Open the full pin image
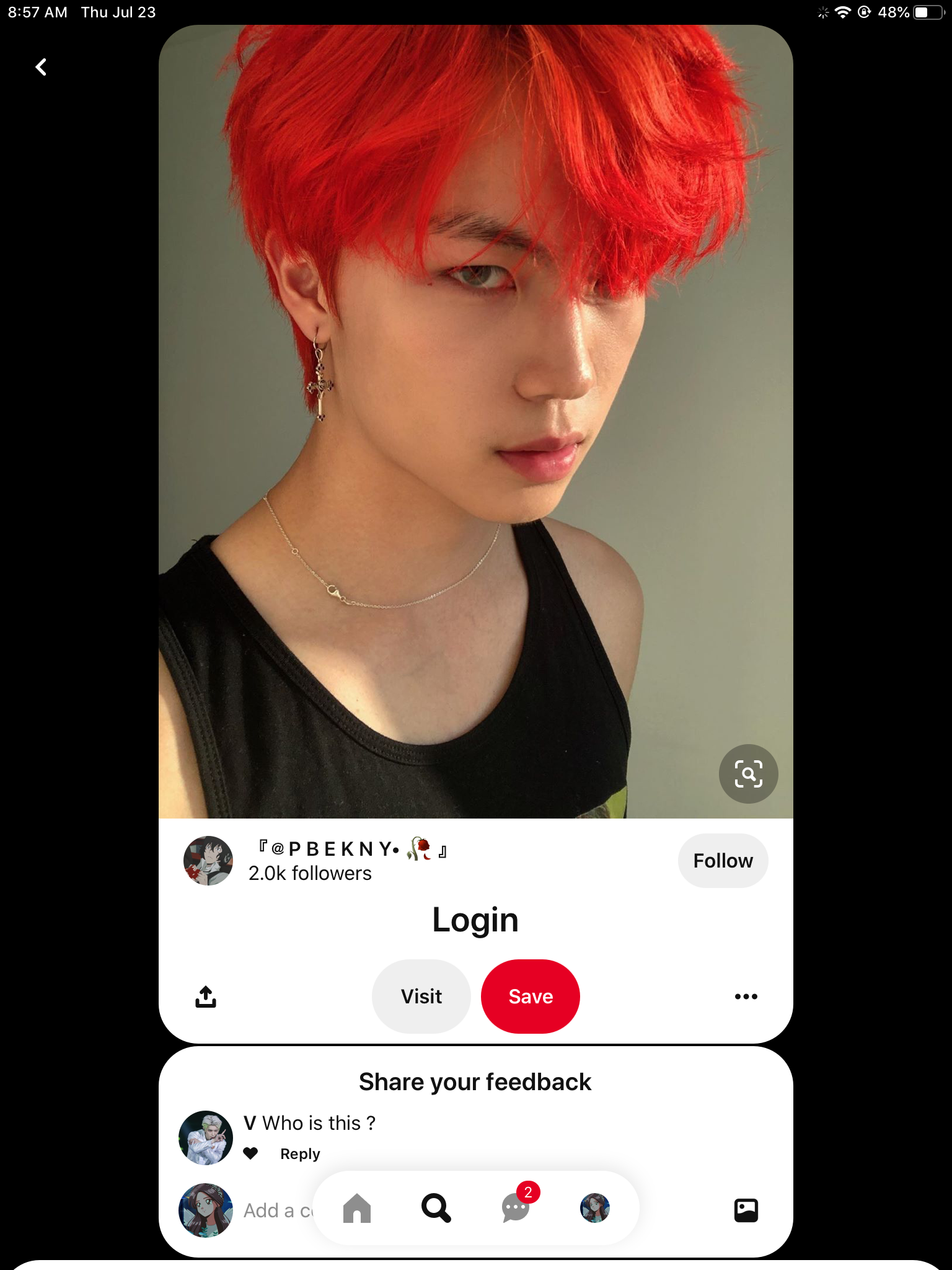The height and width of the screenshot is (1270, 952). (x=476, y=422)
